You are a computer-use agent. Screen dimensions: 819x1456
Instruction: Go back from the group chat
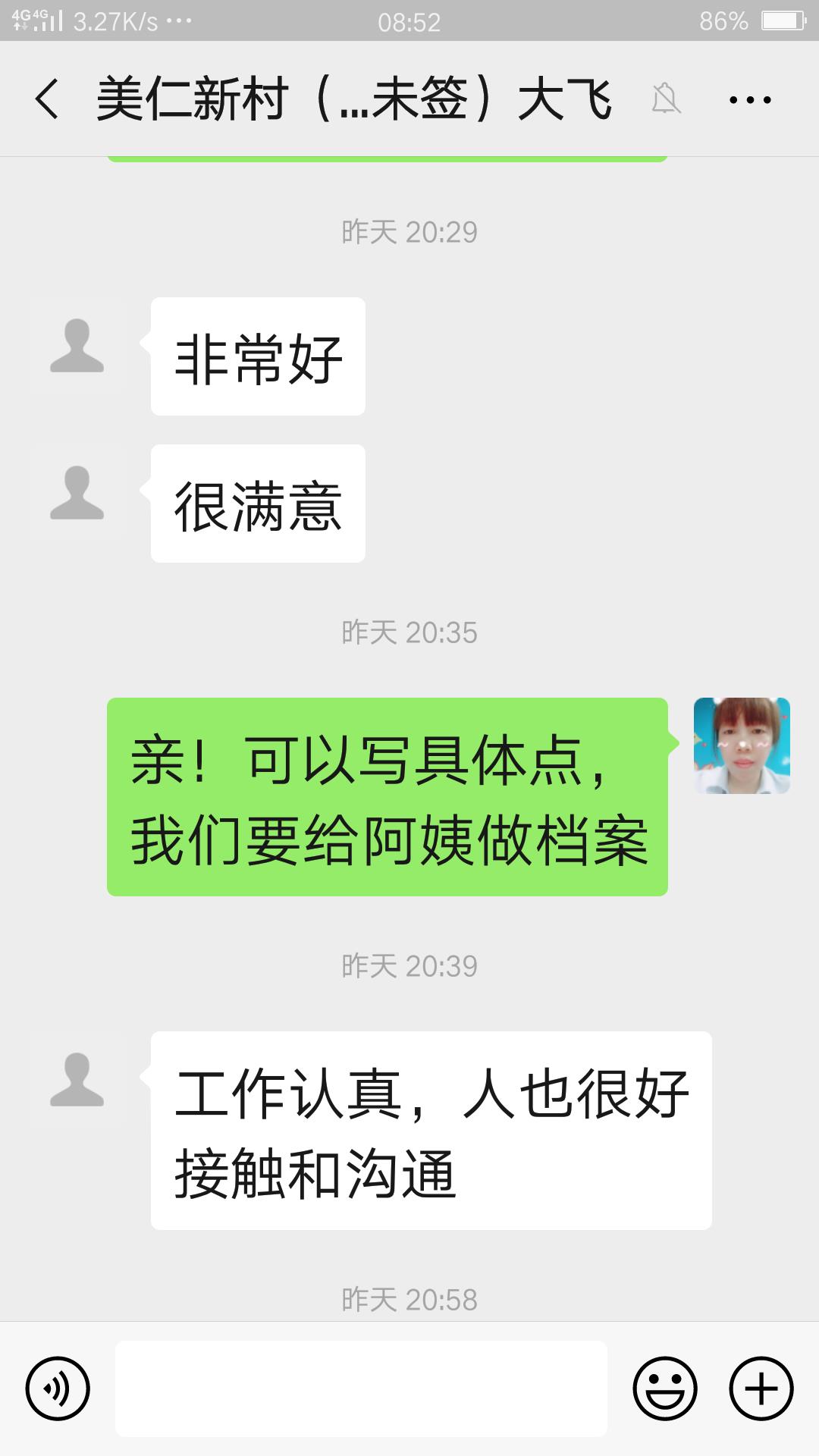(x=47, y=99)
